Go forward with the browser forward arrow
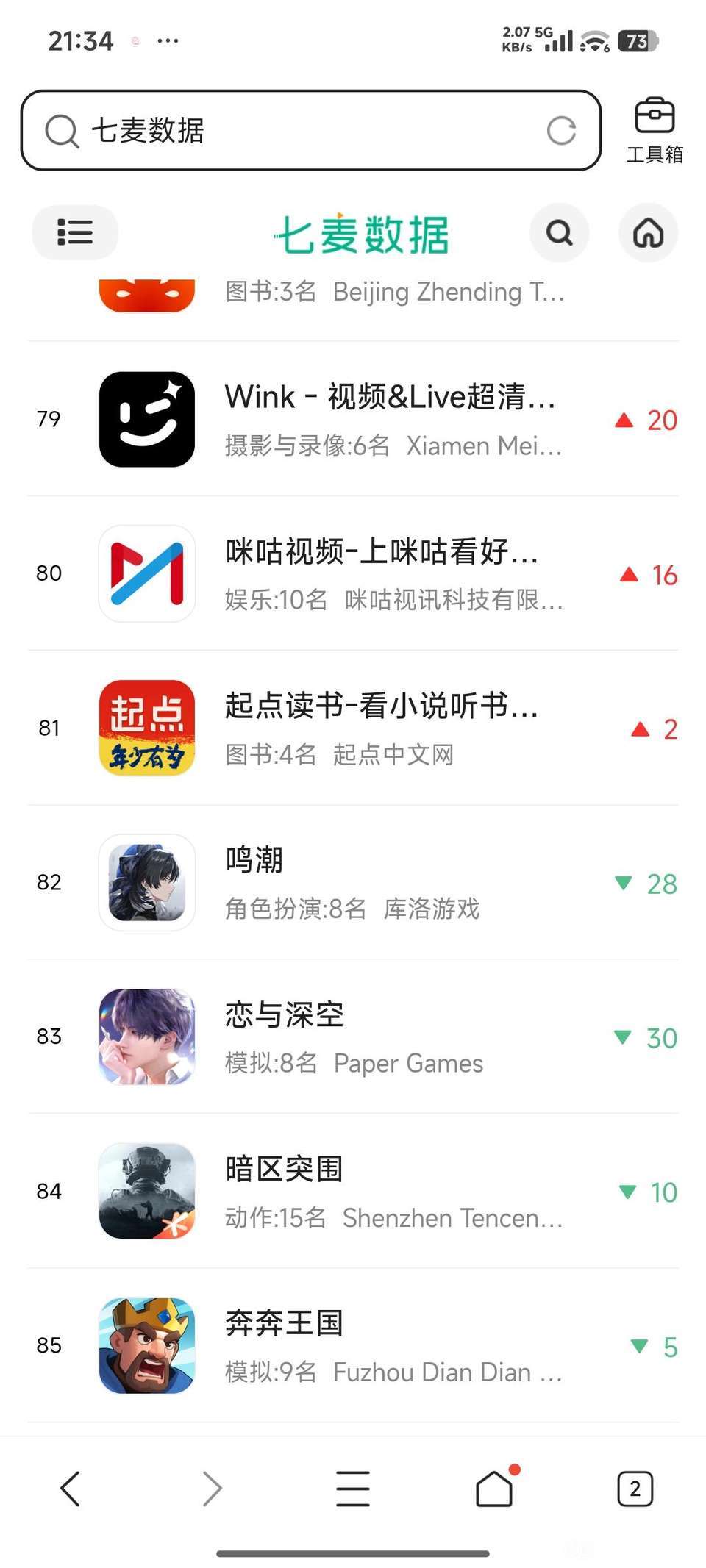Viewport: 706px width, 1568px height. (212, 1489)
